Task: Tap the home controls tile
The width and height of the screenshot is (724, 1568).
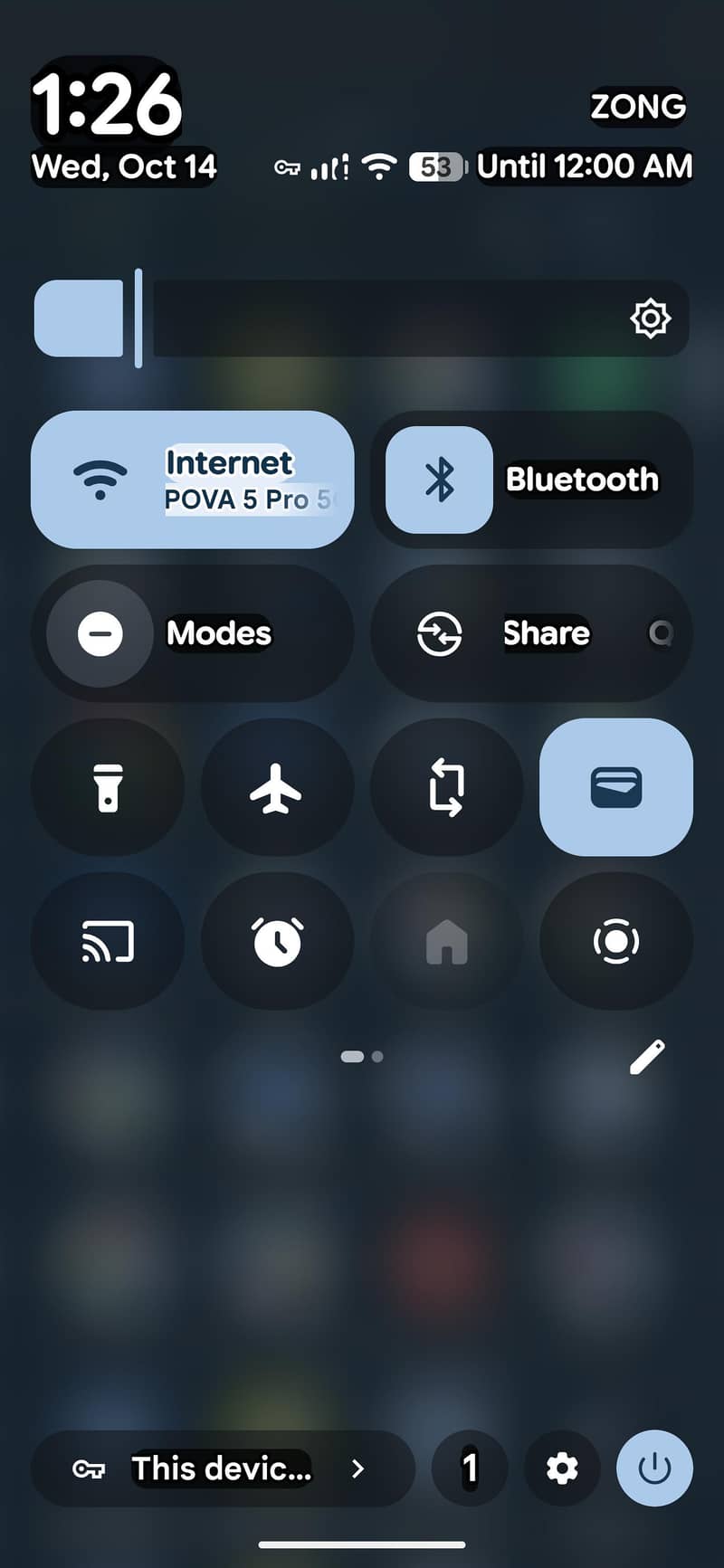Action: coord(446,941)
